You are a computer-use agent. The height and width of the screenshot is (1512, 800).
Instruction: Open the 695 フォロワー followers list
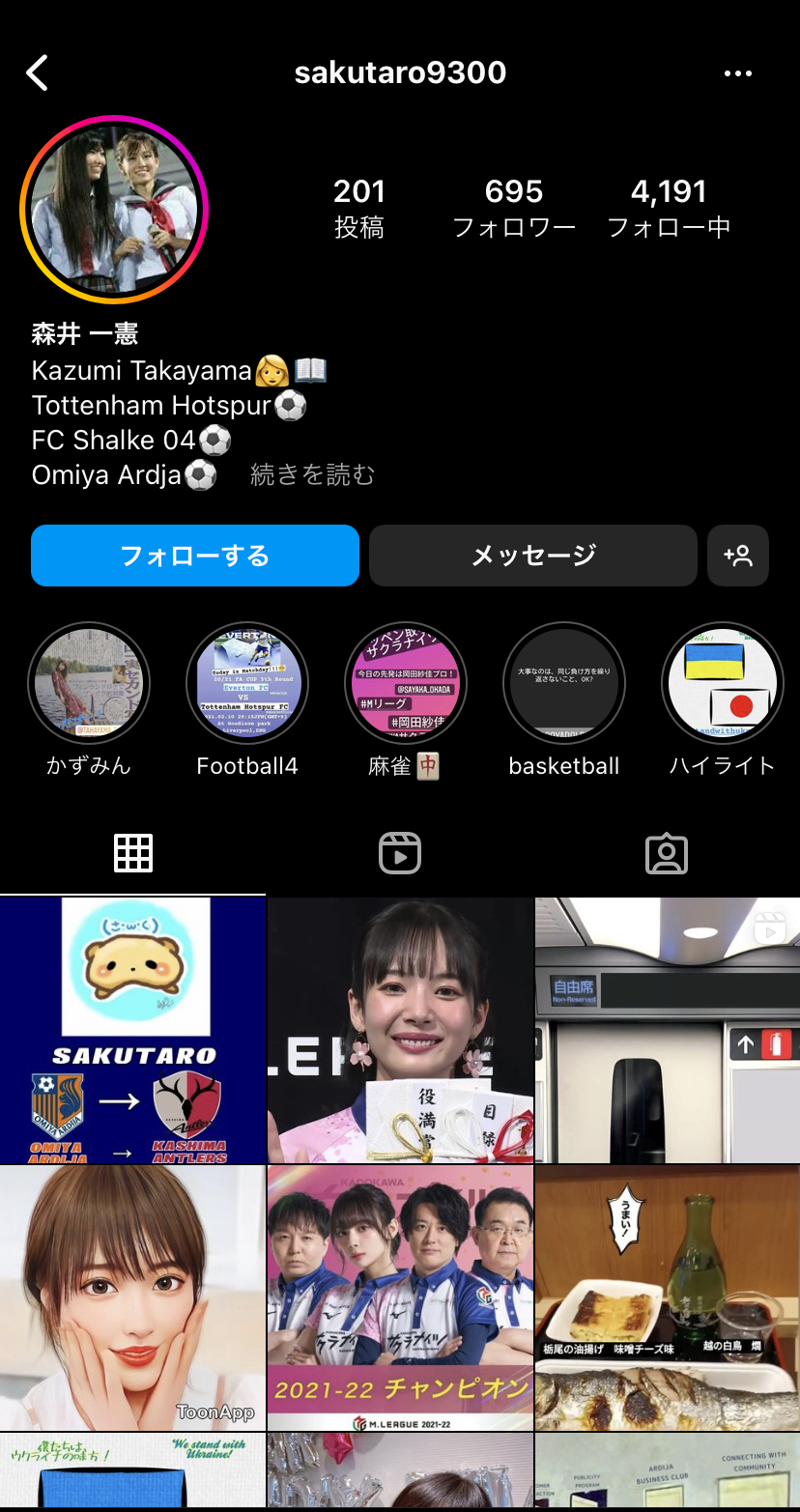pyautogui.click(x=514, y=208)
